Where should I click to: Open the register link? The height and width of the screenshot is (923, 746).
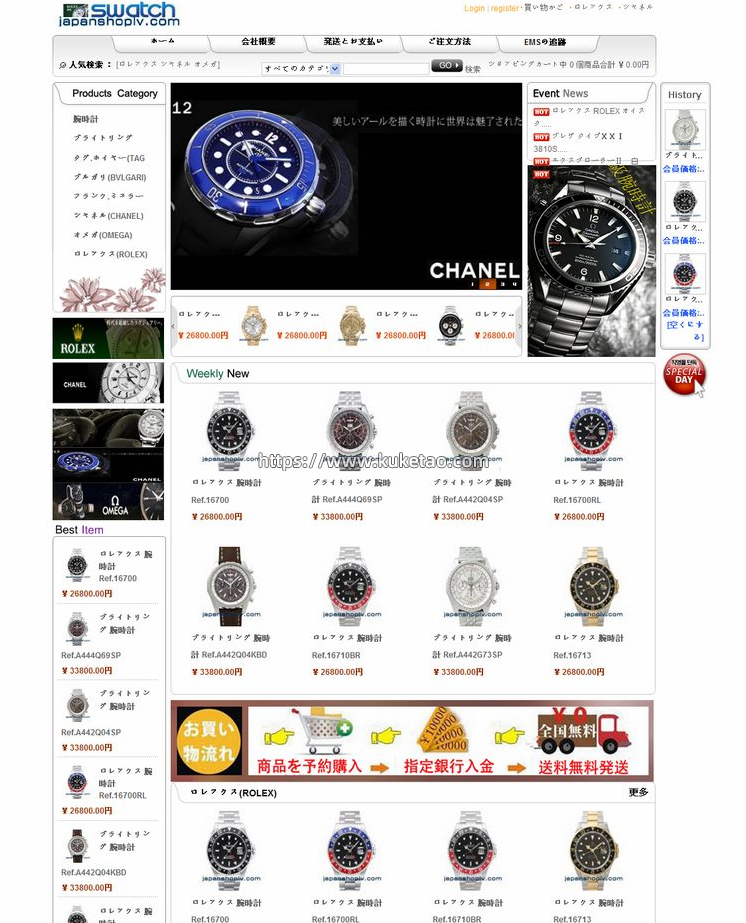[504, 8]
